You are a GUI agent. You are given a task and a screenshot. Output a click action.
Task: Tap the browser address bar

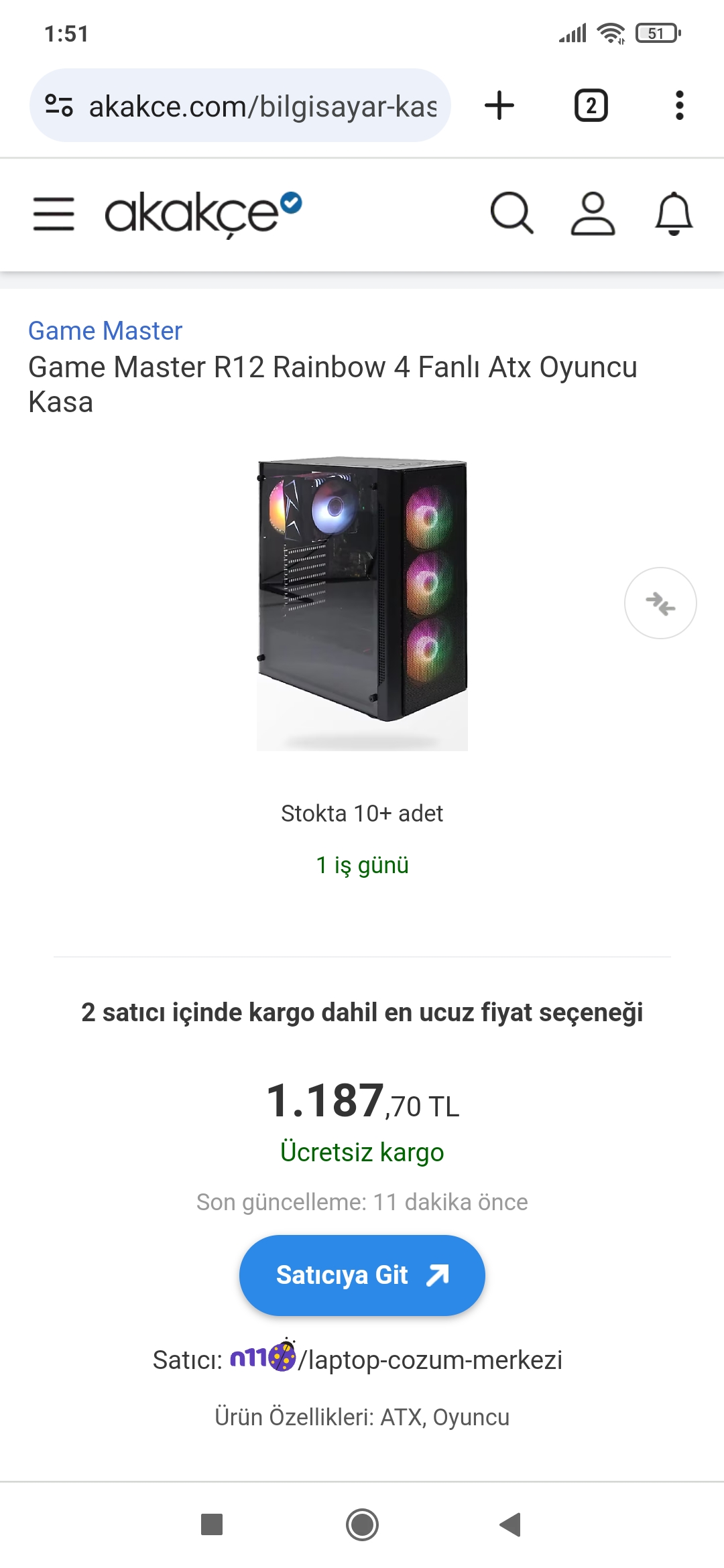(x=261, y=106)
